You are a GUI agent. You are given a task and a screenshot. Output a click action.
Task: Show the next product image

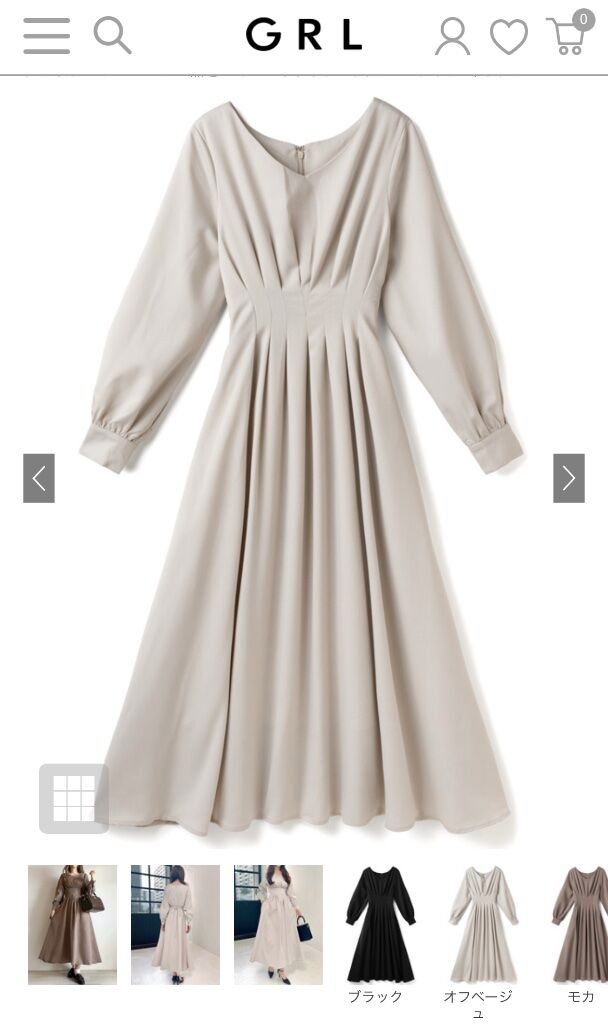[569, 478]
